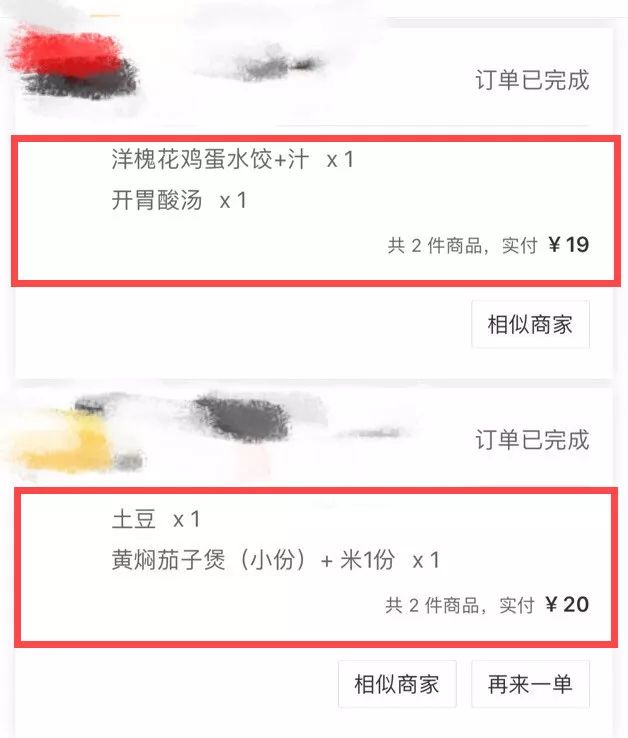Reorder with 再来一单
The width and height of the screenshot is (628, 738).
pyautogui.click(x=530, y=685)
